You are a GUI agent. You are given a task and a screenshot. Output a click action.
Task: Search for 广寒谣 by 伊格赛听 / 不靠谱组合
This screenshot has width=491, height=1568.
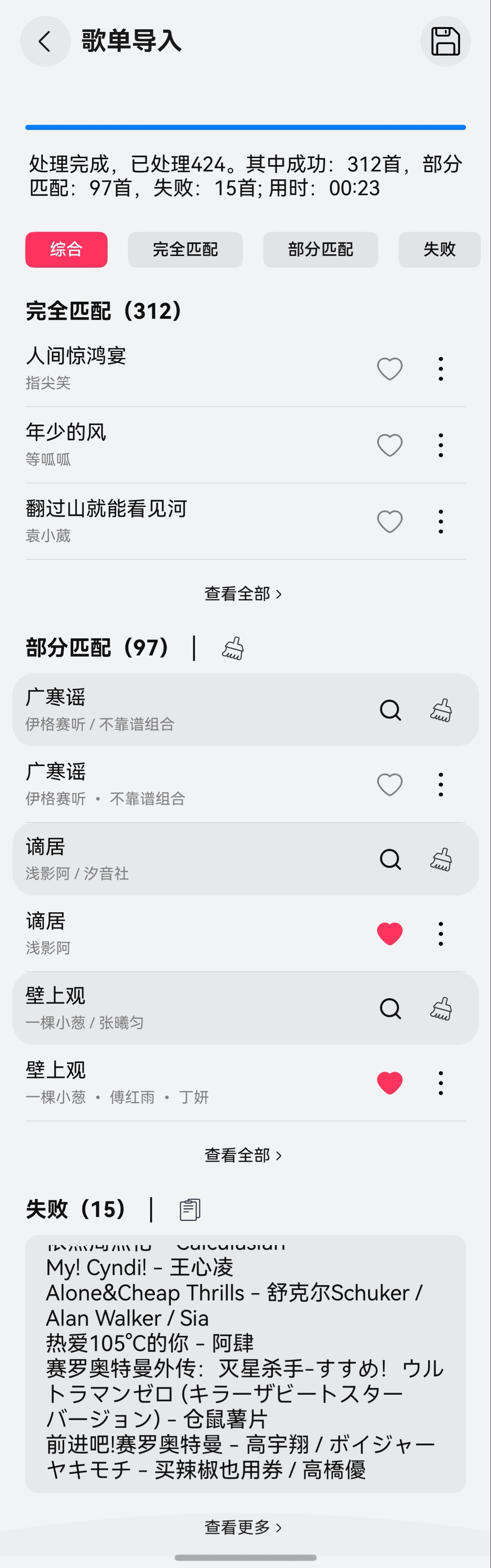[390, 710]
